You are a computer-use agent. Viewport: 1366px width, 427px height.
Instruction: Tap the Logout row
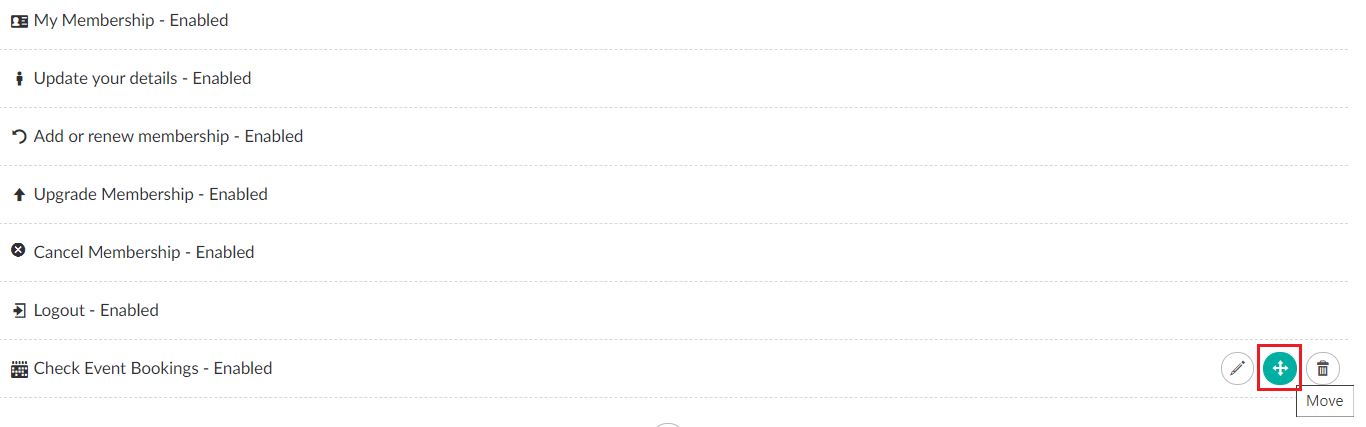click(x=96, y=310)
